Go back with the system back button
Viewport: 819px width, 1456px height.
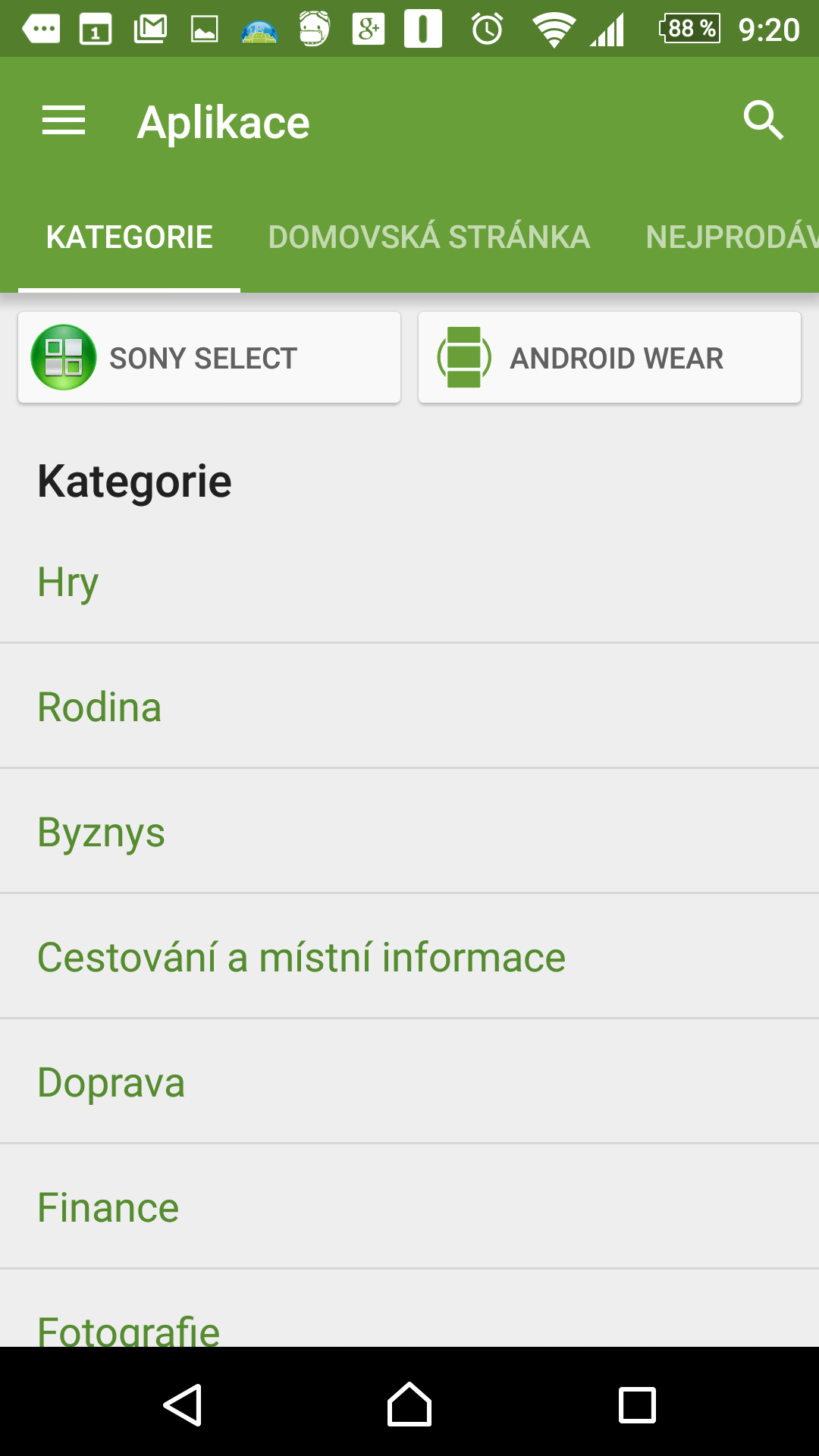tap(183, 1404)
